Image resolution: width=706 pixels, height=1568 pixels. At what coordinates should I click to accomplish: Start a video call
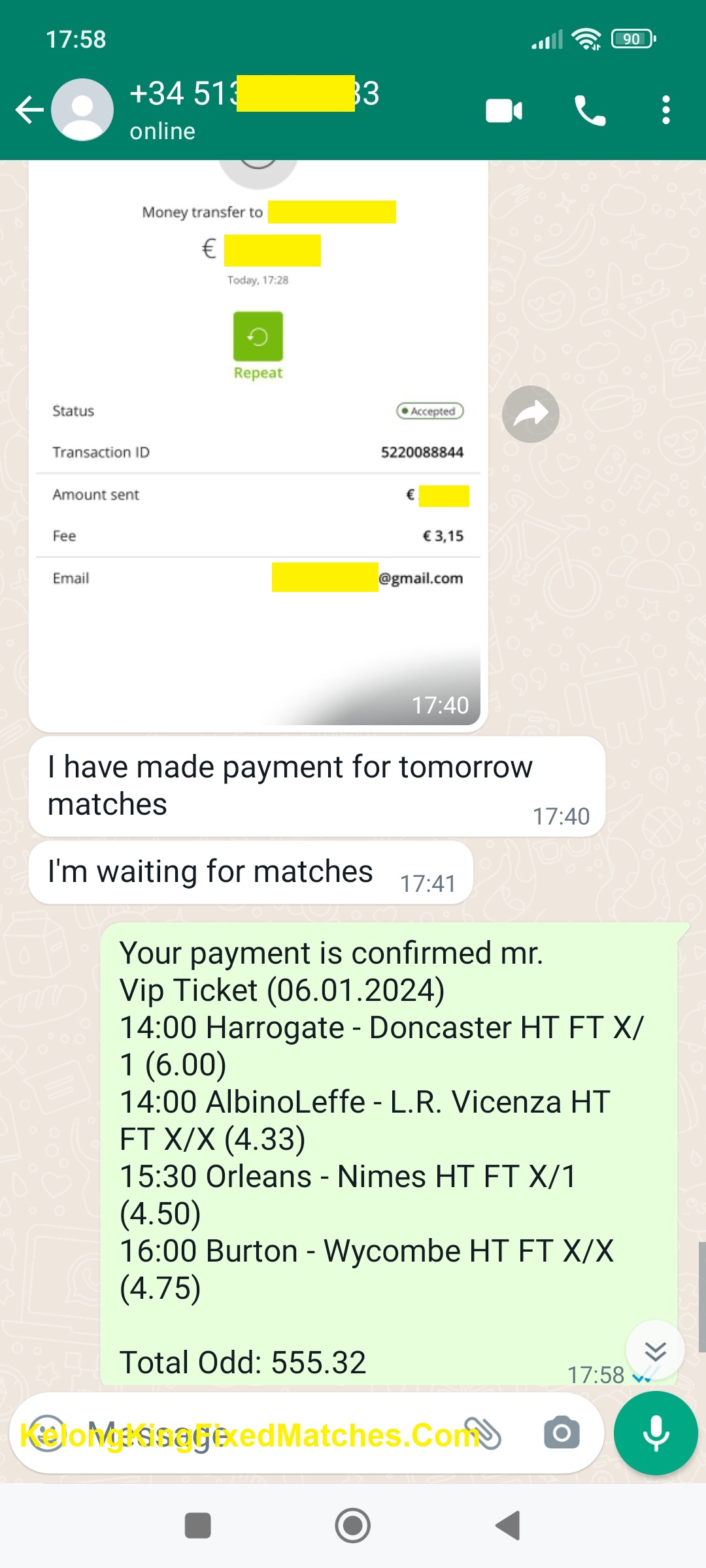coord(503,110)
